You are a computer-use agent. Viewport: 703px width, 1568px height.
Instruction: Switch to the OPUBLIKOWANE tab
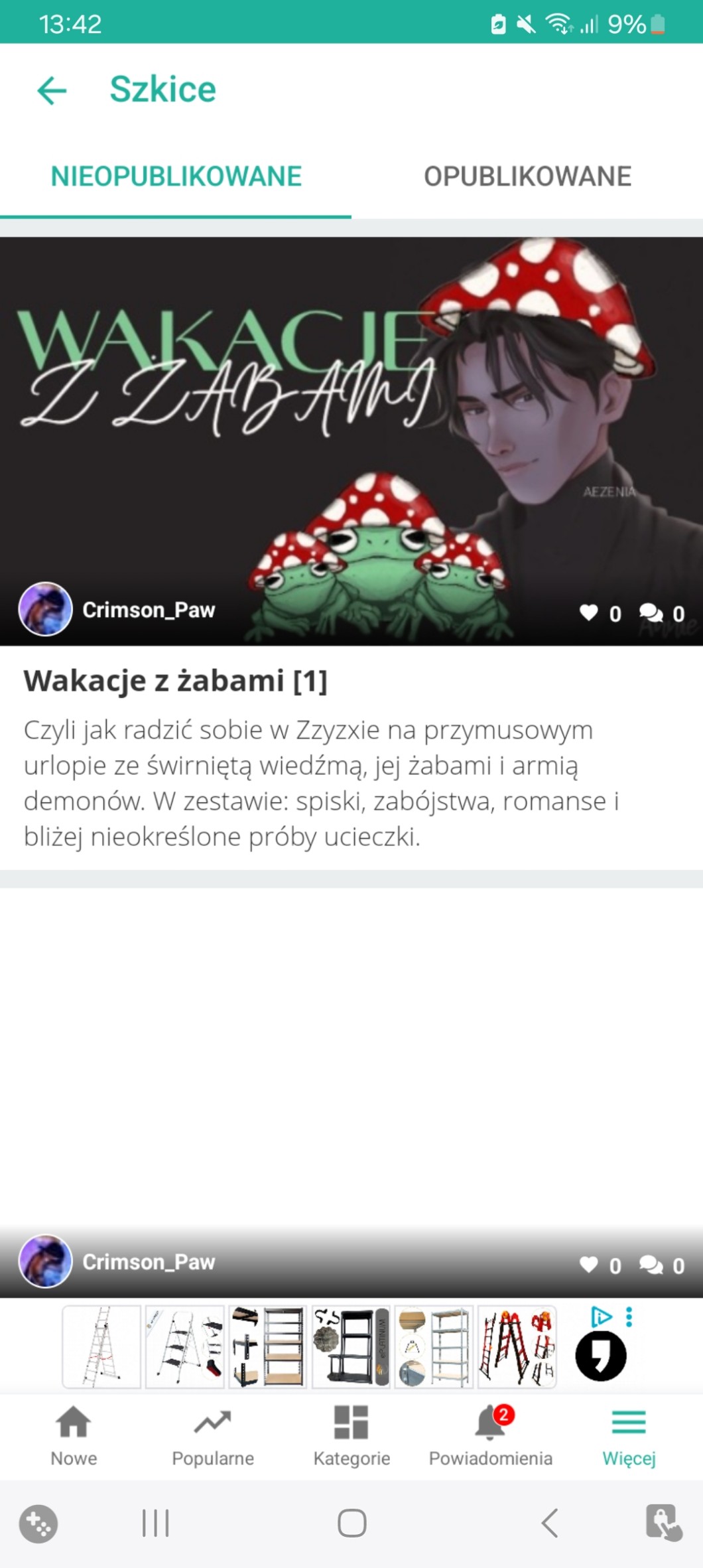point(527,177)
